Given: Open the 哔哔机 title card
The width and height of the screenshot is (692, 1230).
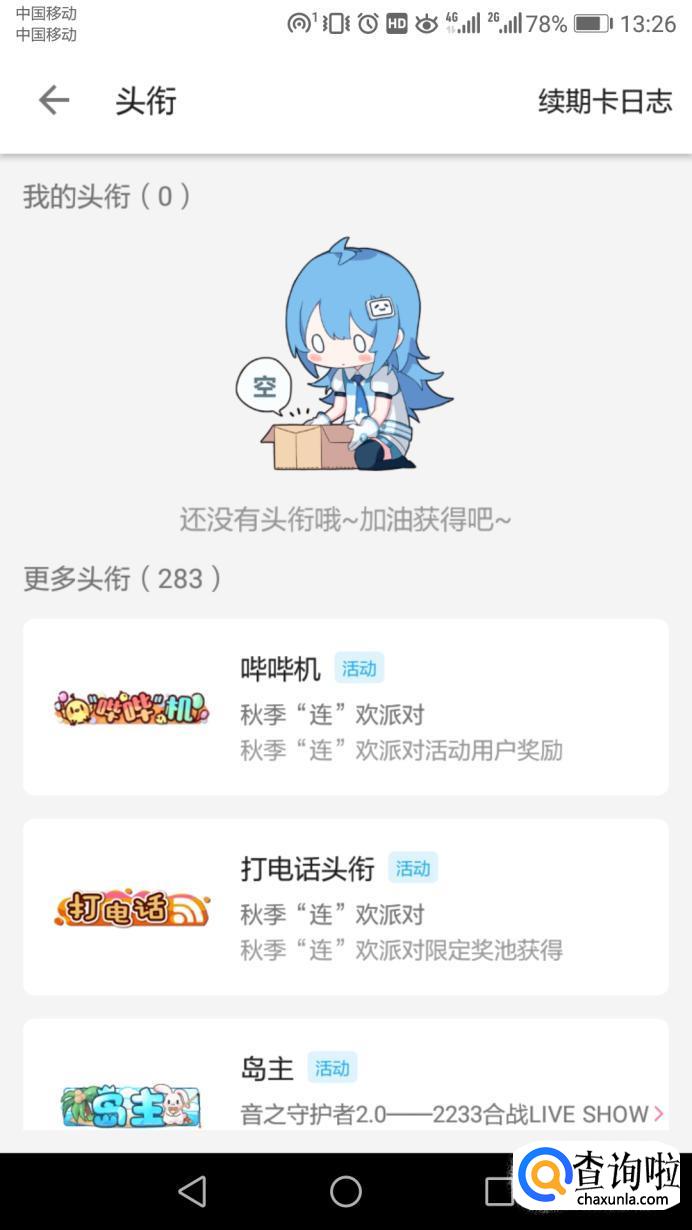Looking at the screenshot, I should click(345, 707).
